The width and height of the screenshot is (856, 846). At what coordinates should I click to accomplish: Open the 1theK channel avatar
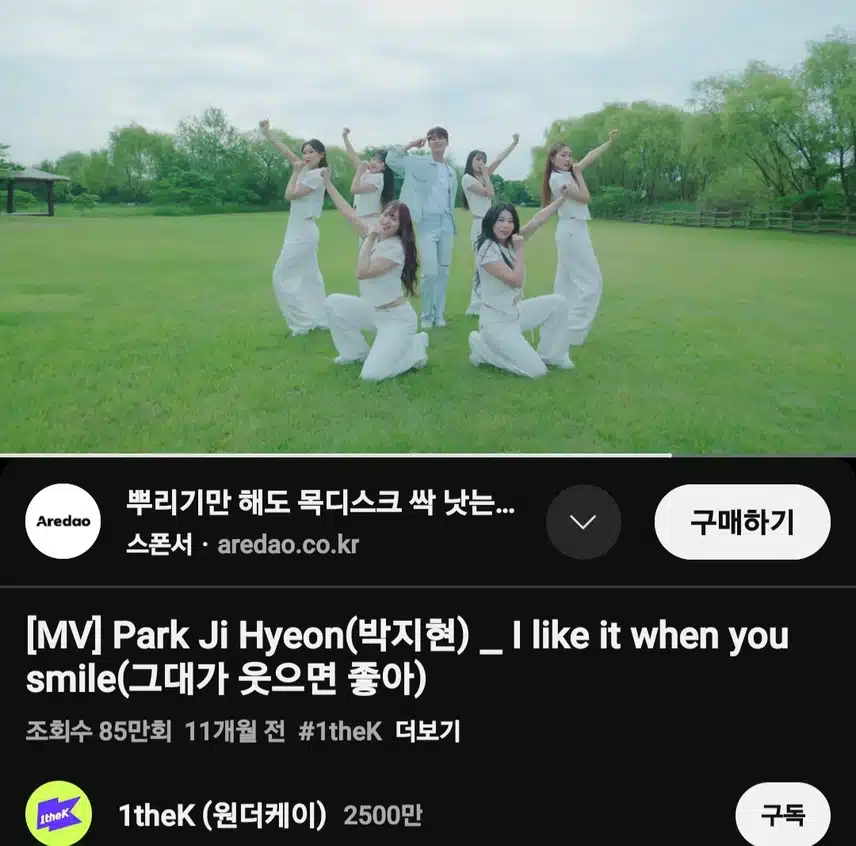click(58, 814)
